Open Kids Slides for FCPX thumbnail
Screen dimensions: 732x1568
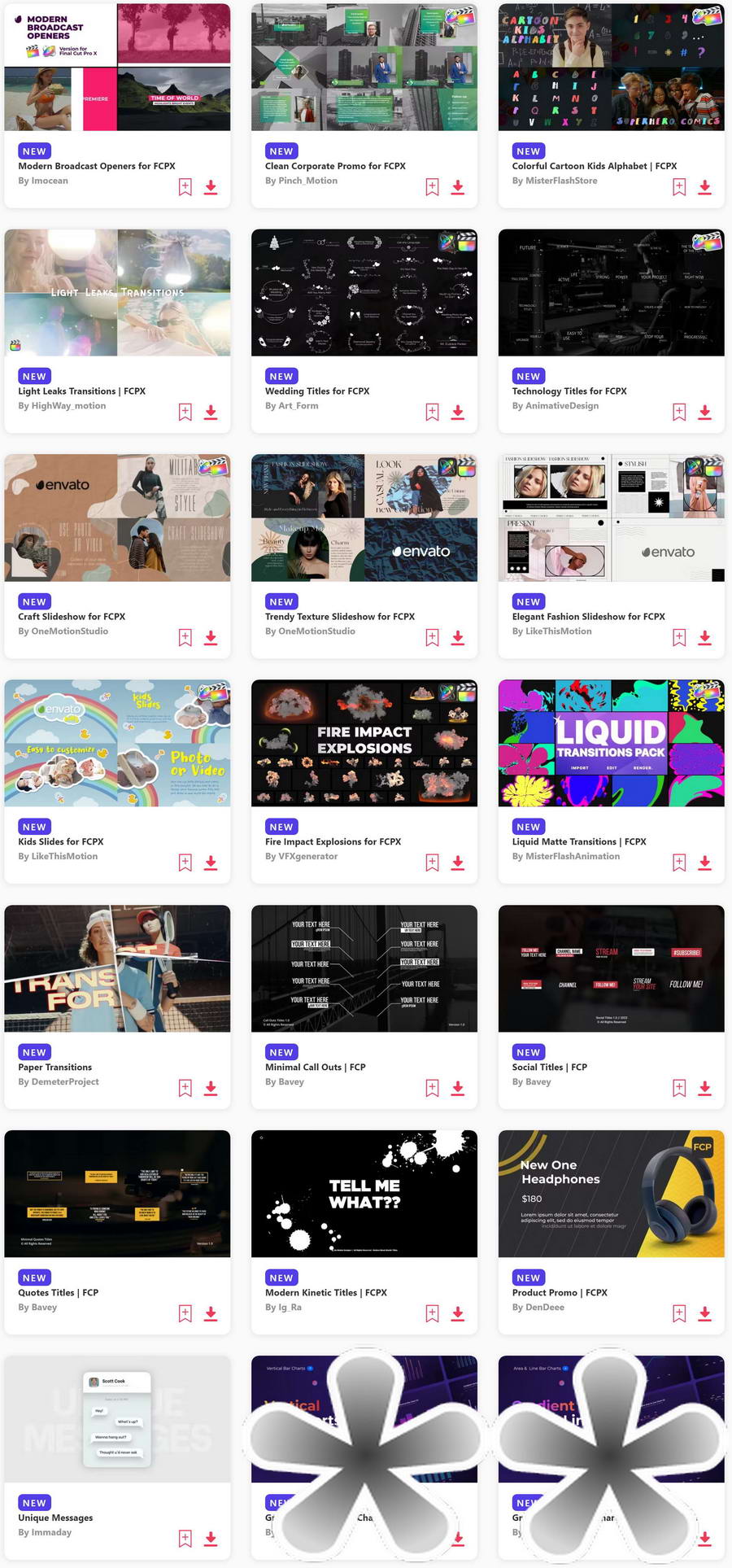point(117,743)
